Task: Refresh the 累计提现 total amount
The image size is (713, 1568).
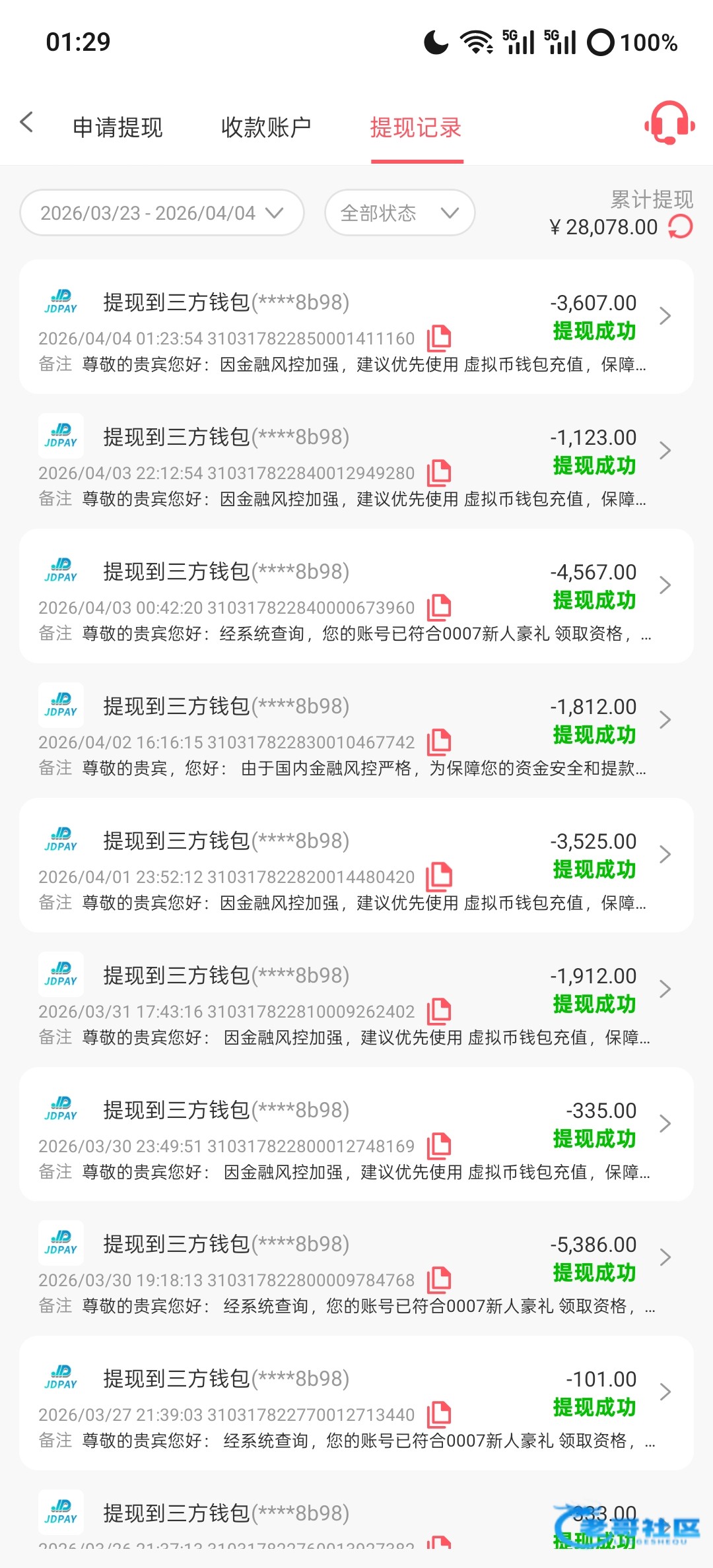Action: click(681, 228)
